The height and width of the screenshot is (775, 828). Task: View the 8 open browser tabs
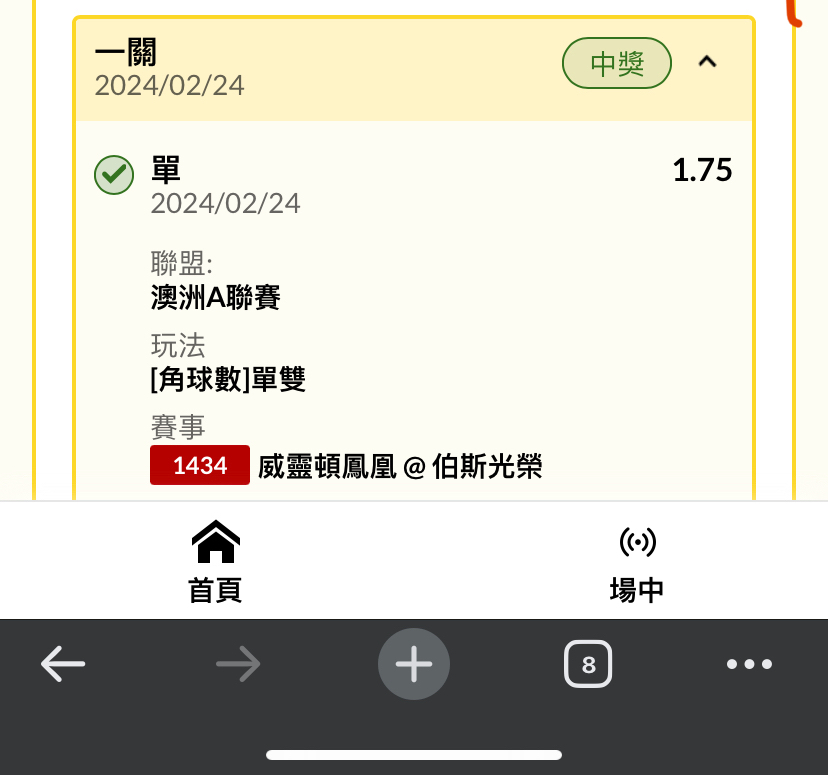pos(588,664)
